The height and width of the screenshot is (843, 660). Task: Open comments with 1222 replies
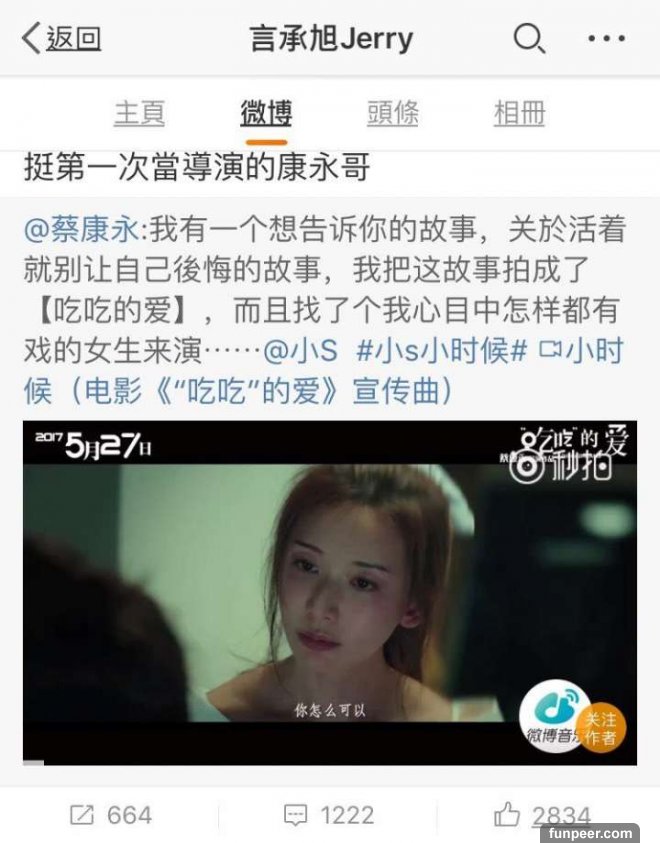coord(329,815)
